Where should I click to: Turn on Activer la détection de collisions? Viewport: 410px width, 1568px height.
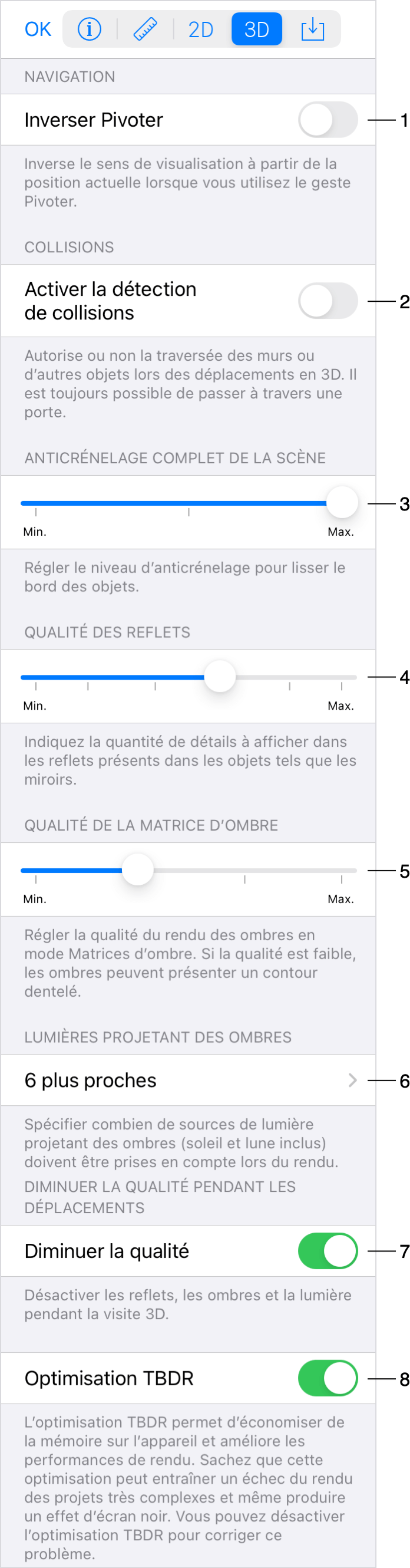coord(328,301)
